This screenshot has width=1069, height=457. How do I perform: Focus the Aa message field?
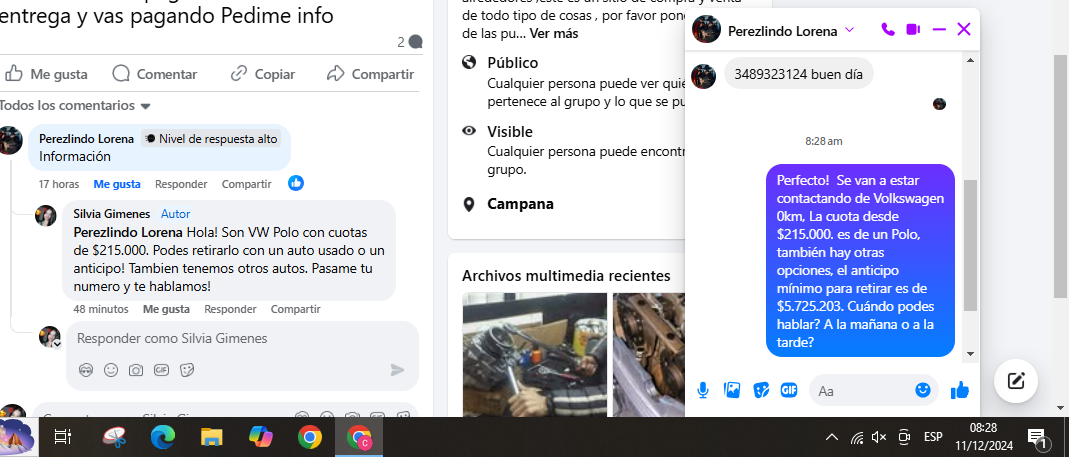point(860,390)
